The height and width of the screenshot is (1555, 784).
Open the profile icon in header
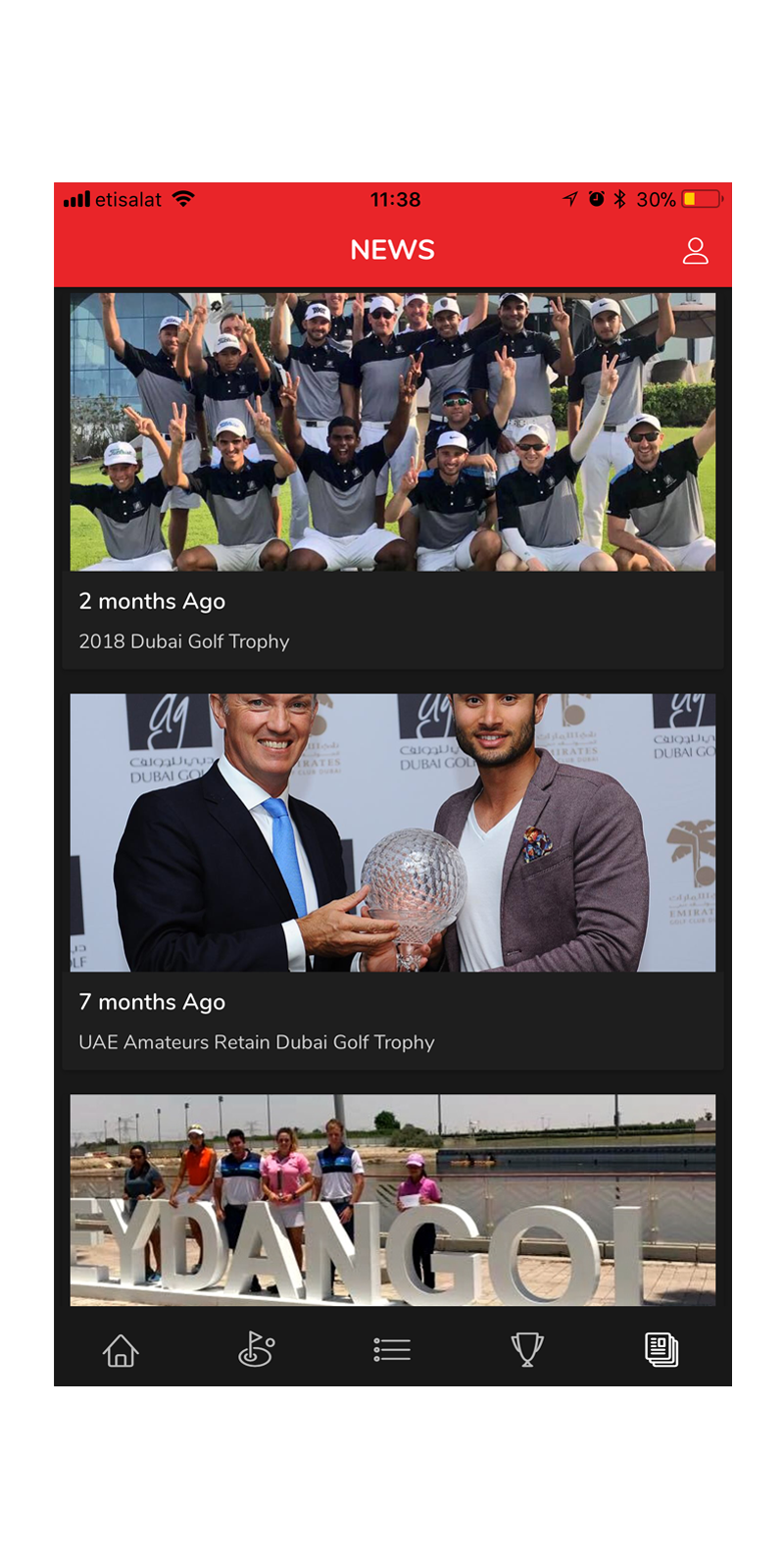click(695, 251)
